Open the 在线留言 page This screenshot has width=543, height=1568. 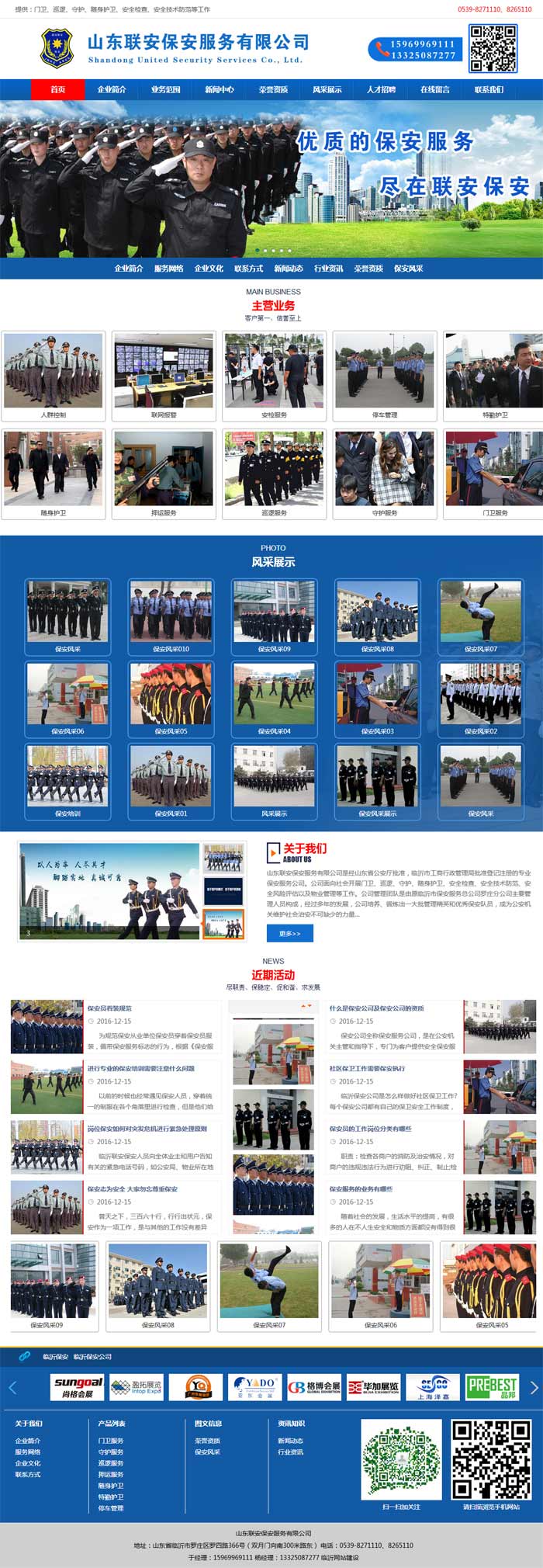(435, 89)
